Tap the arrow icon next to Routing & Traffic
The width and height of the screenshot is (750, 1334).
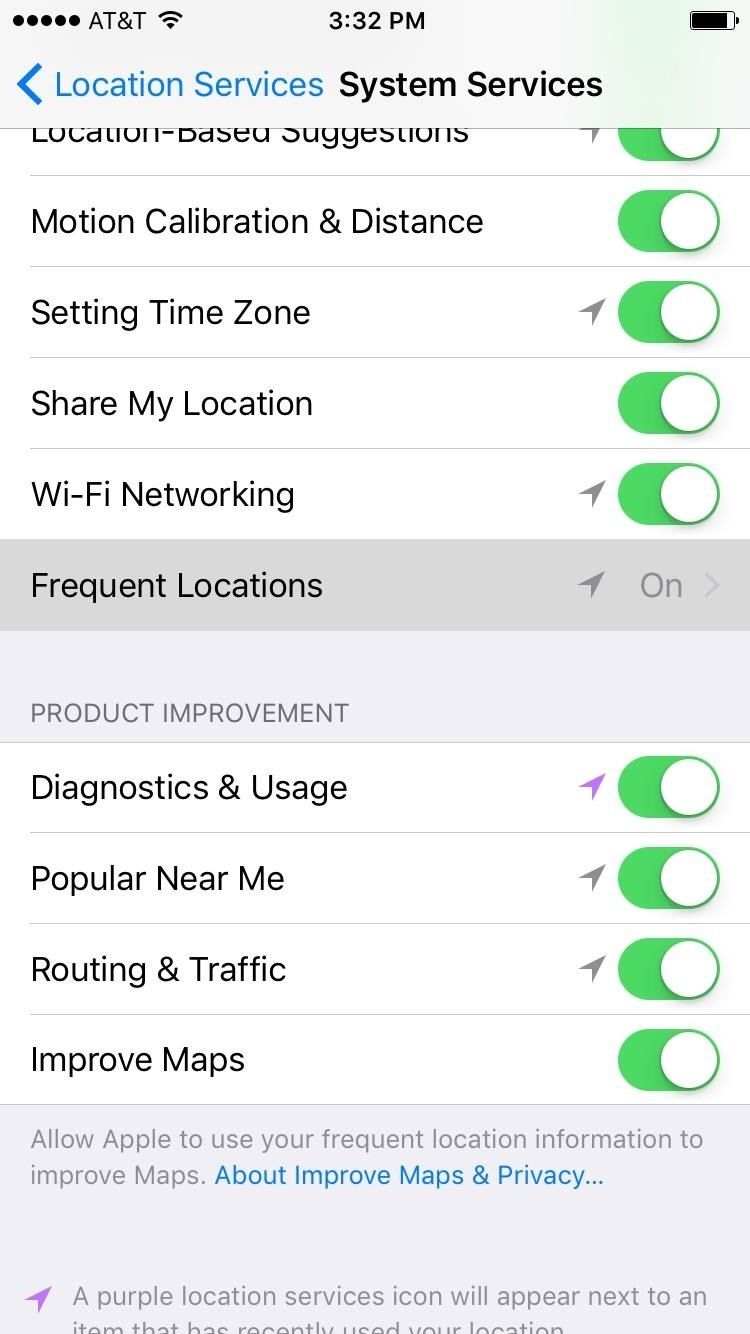[591, 969]
